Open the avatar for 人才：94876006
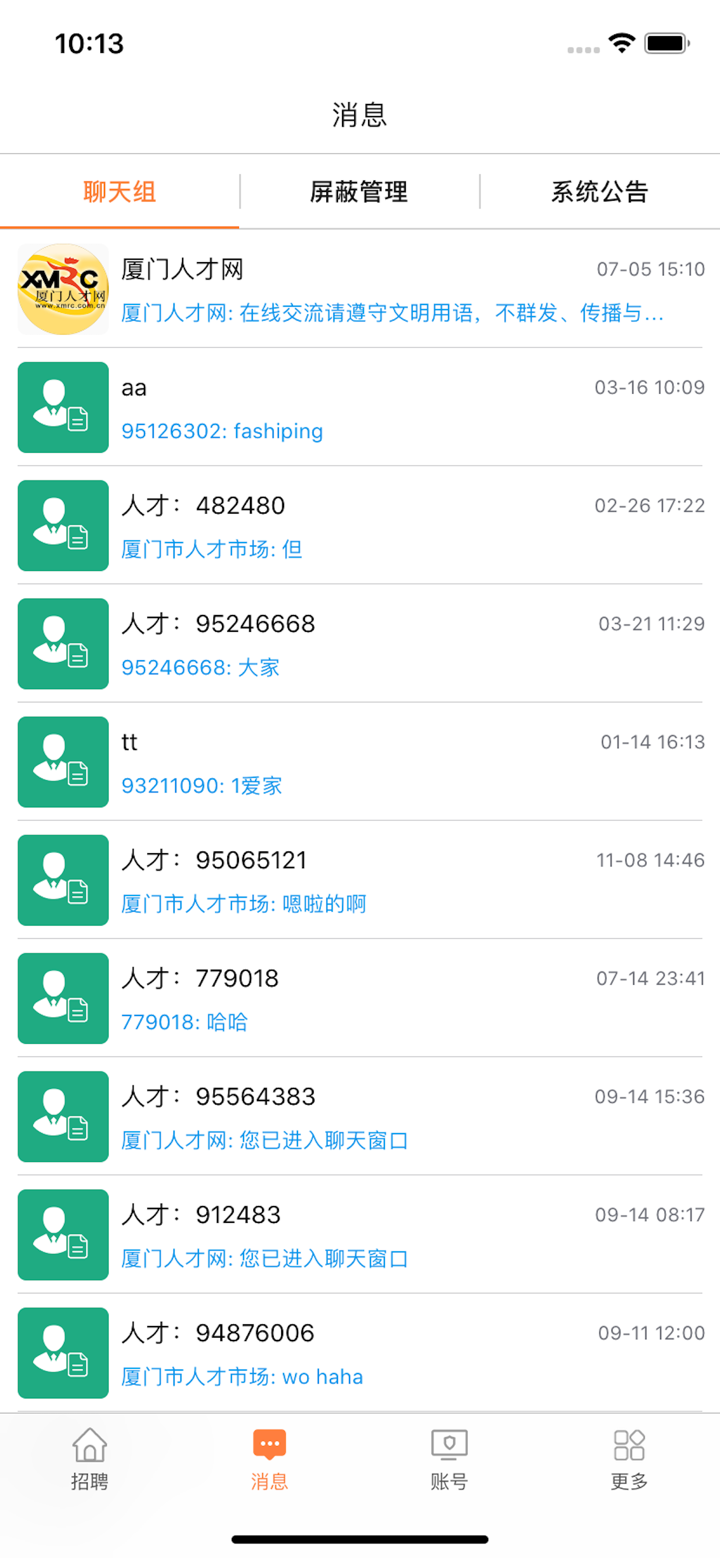Image resolution: width=720 pixels, height=1558 pixels. coord(62,1351)
